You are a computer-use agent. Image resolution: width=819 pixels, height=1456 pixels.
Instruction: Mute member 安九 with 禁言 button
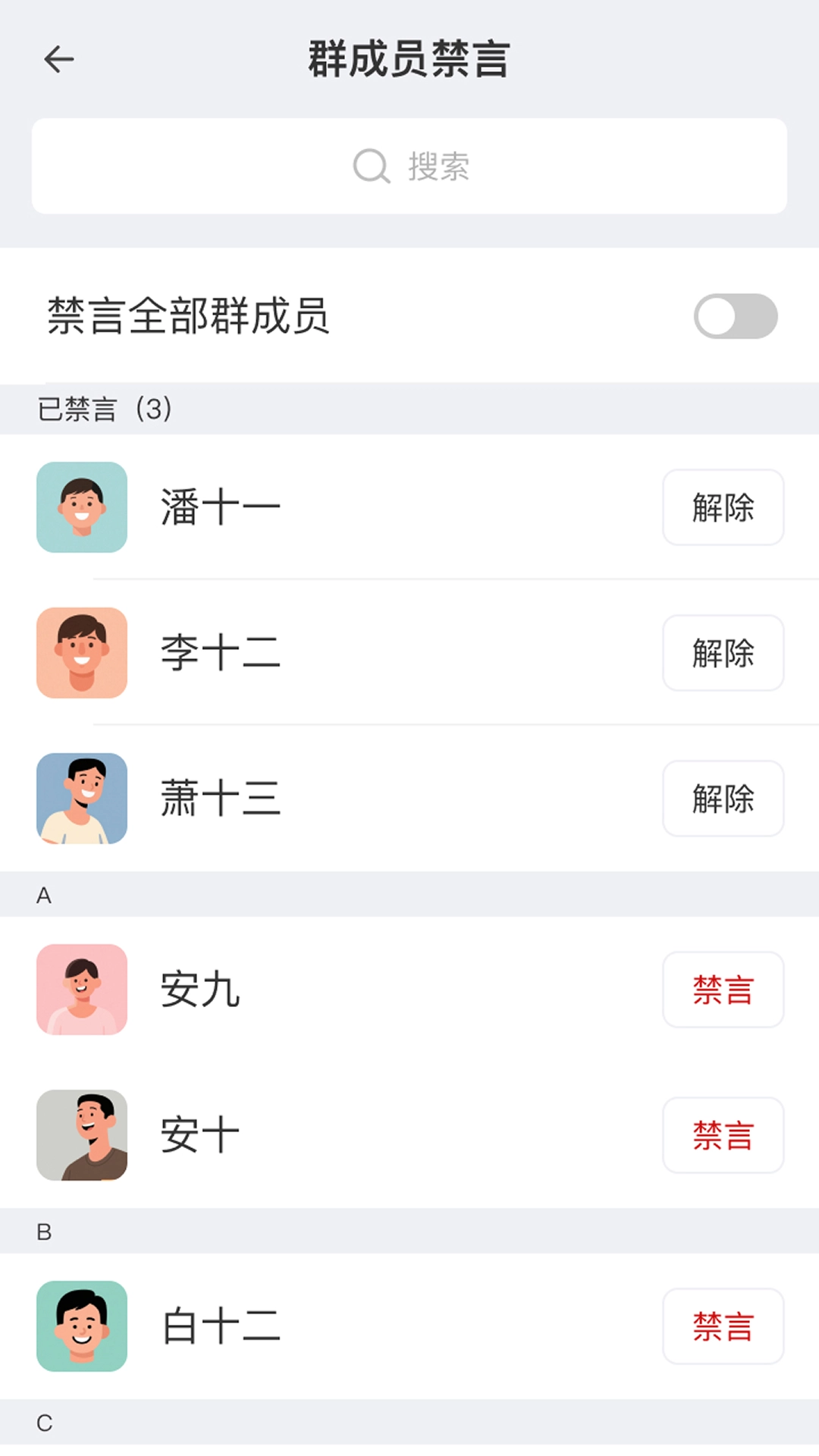click(723, 990)
